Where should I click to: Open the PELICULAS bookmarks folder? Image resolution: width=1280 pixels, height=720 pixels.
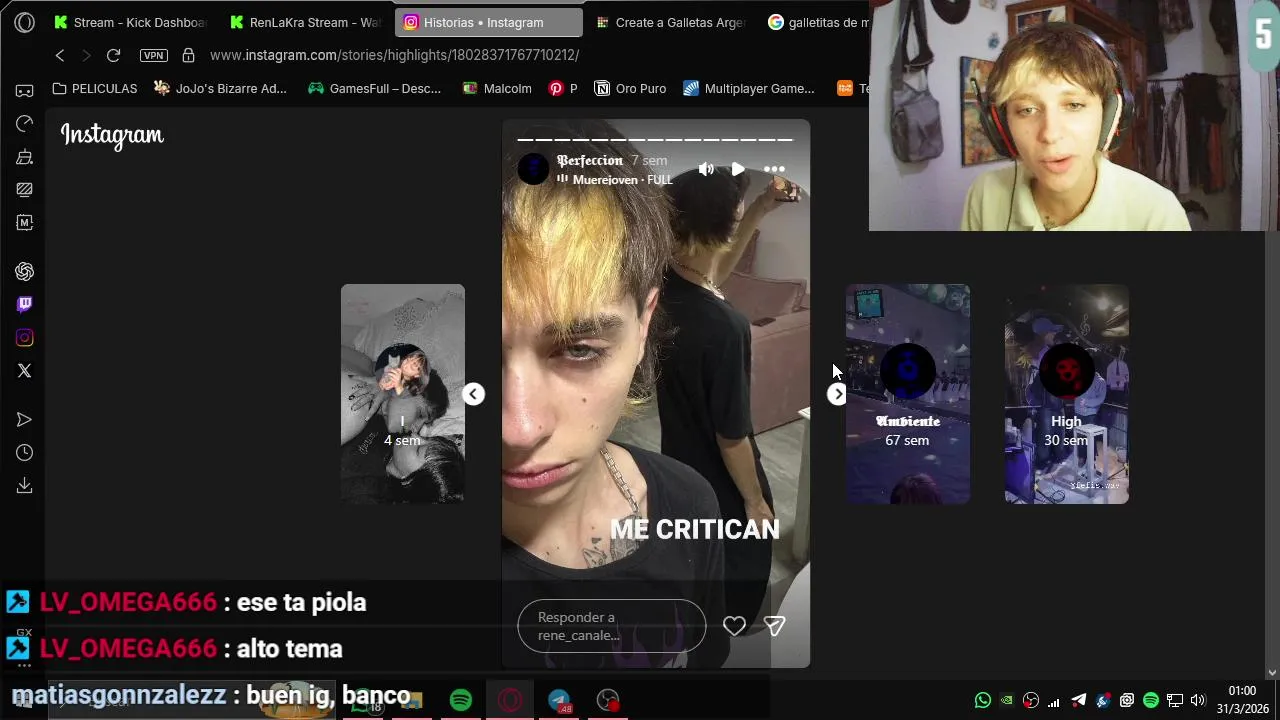[x=95, y=88]
